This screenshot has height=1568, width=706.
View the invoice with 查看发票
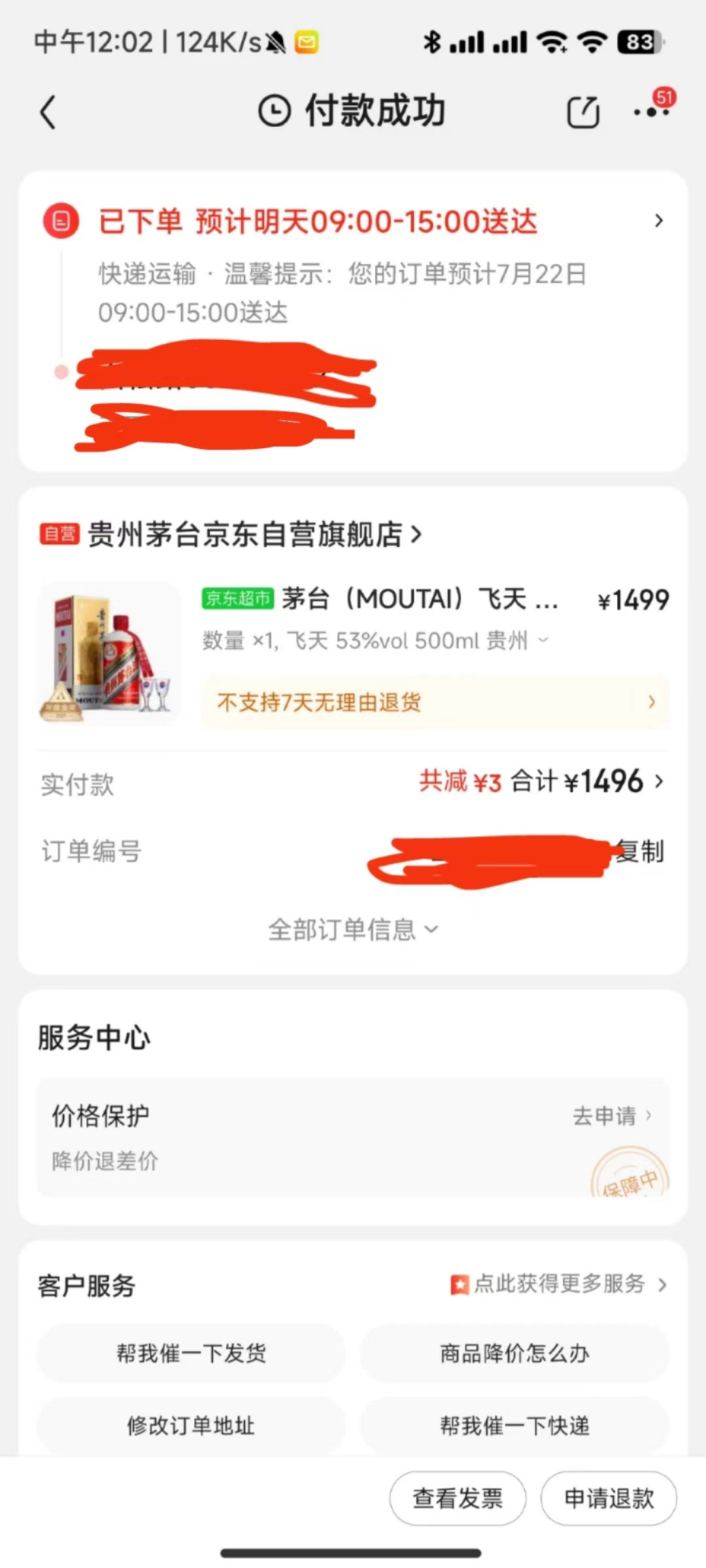[458, 1498]
